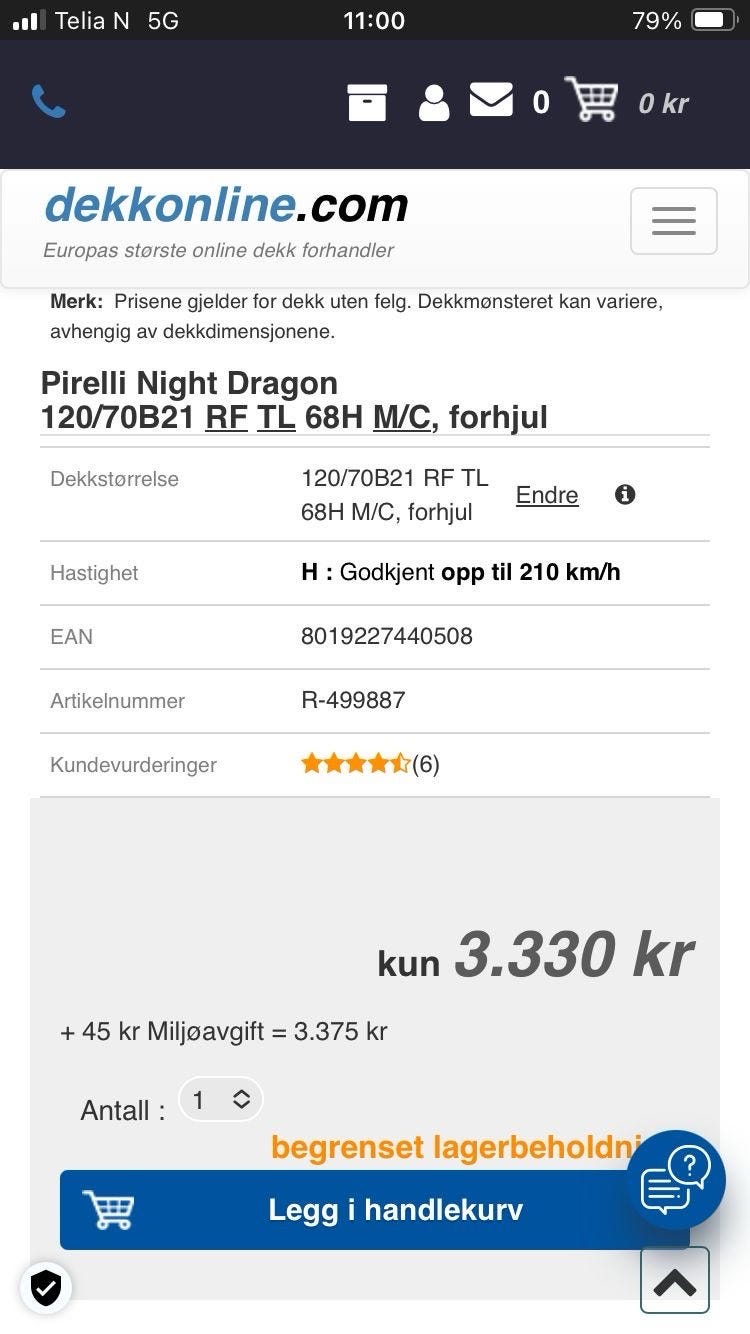Tap the TL abbreviation in the title
The width and height of the screenshot is (750, 1334).
point(276,417)
